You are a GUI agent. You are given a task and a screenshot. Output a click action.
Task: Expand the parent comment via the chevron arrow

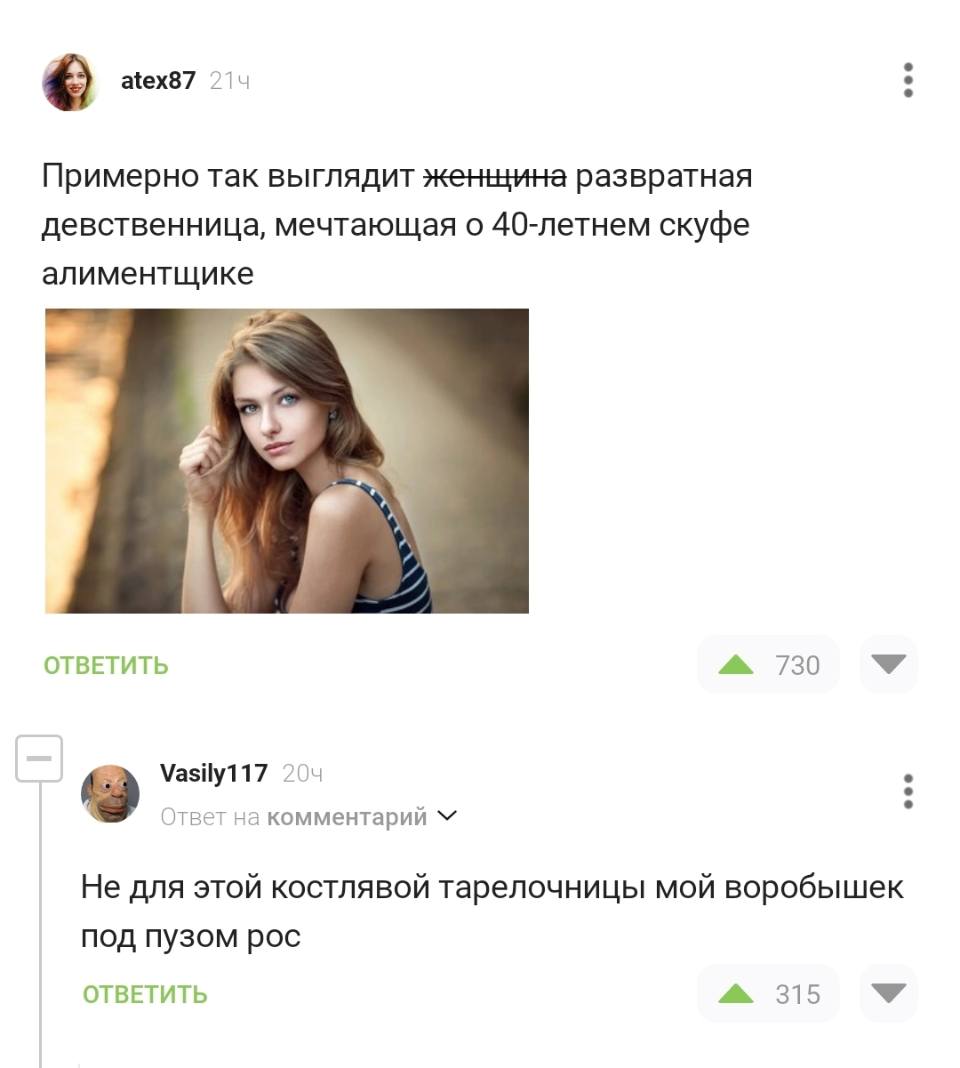click(447, 816)
